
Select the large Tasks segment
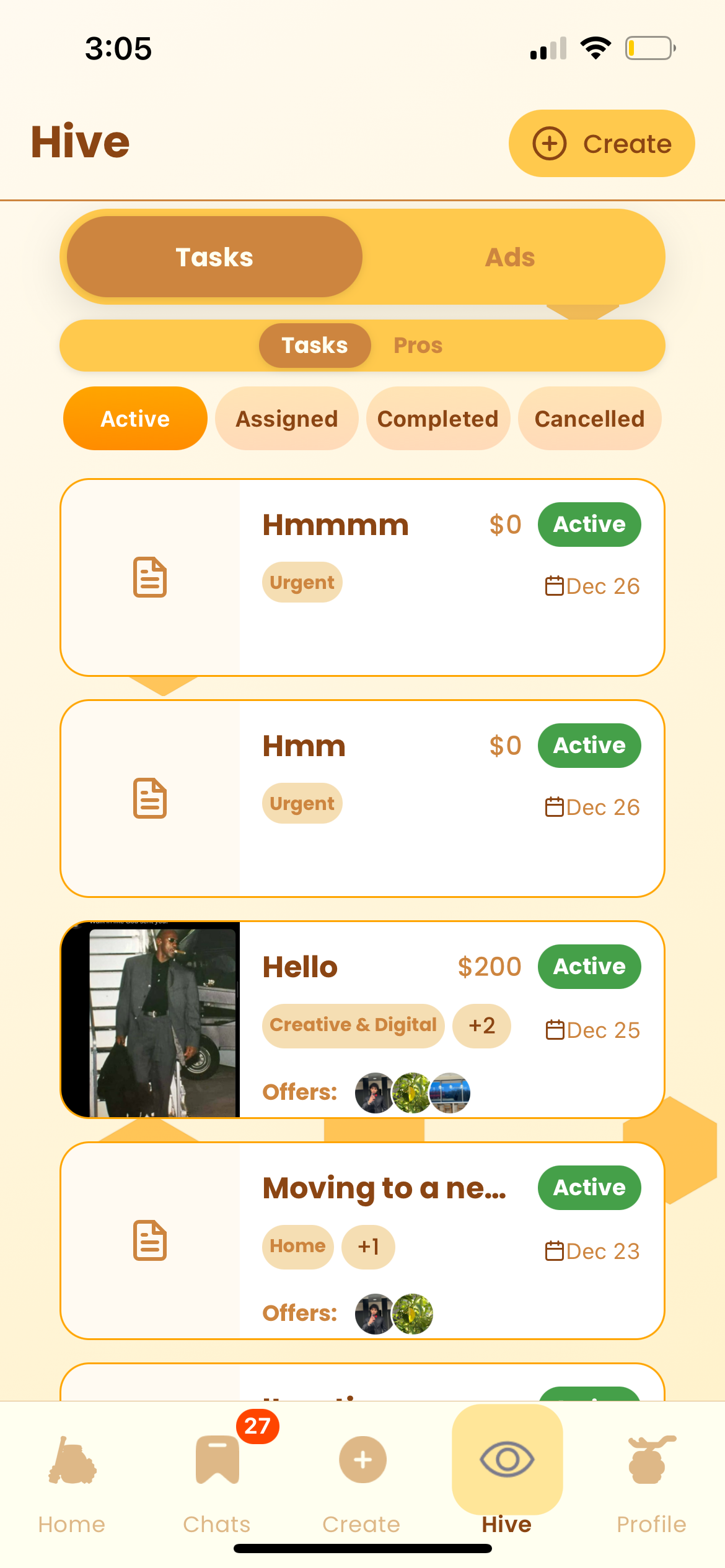[x=214, y=257]
